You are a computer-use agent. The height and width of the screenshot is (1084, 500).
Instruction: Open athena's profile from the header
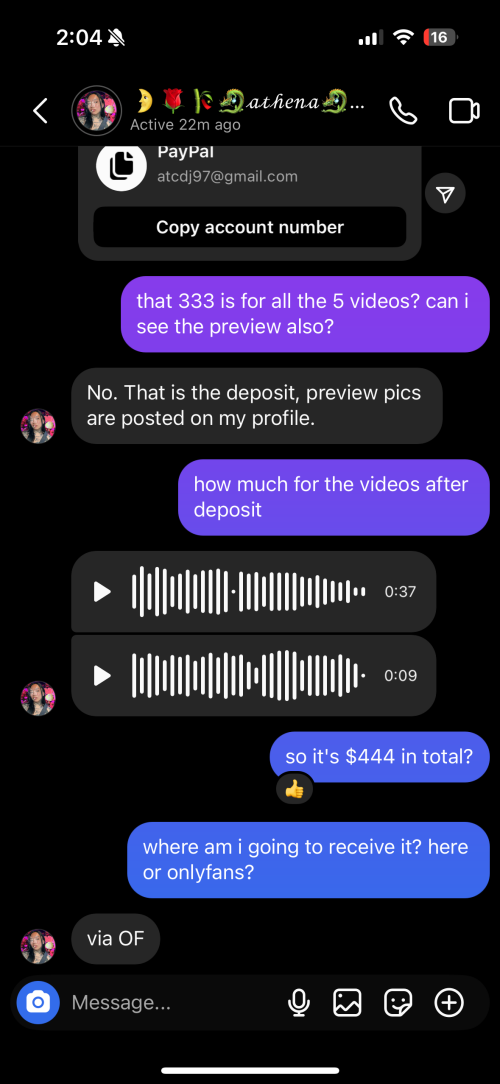coord(97,111)
